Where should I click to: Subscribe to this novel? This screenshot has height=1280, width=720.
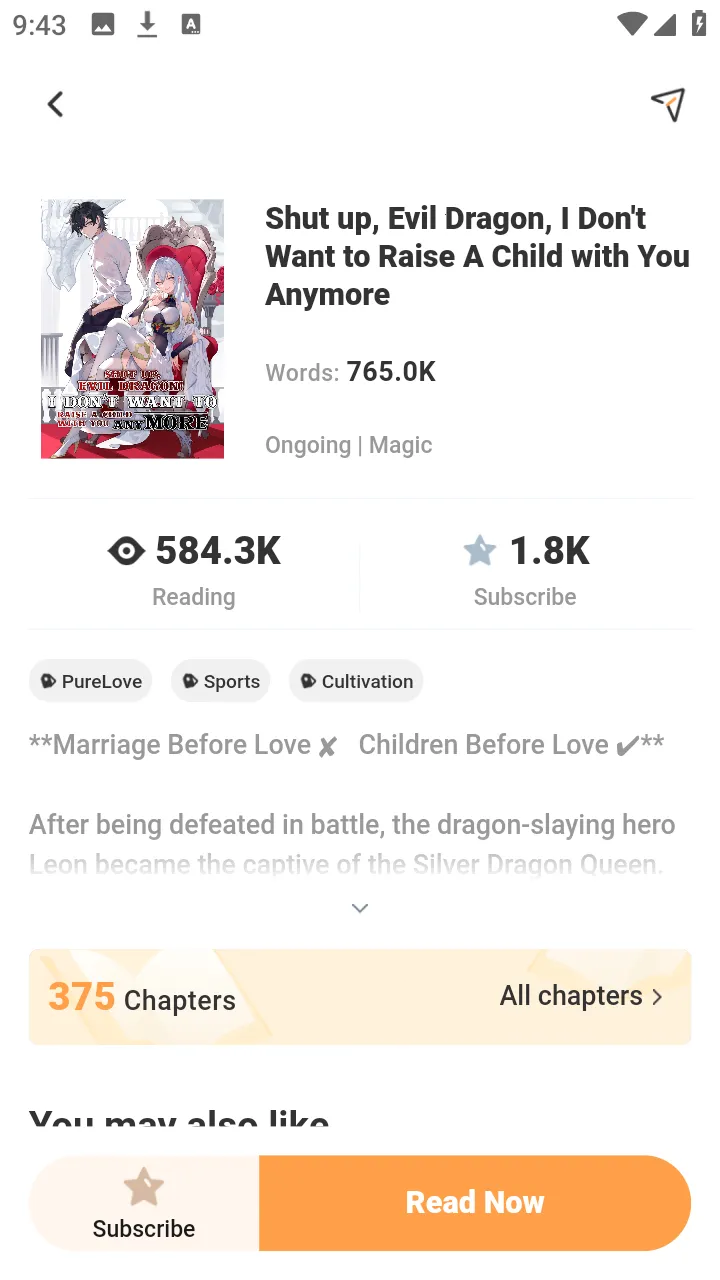(144, 1203)
